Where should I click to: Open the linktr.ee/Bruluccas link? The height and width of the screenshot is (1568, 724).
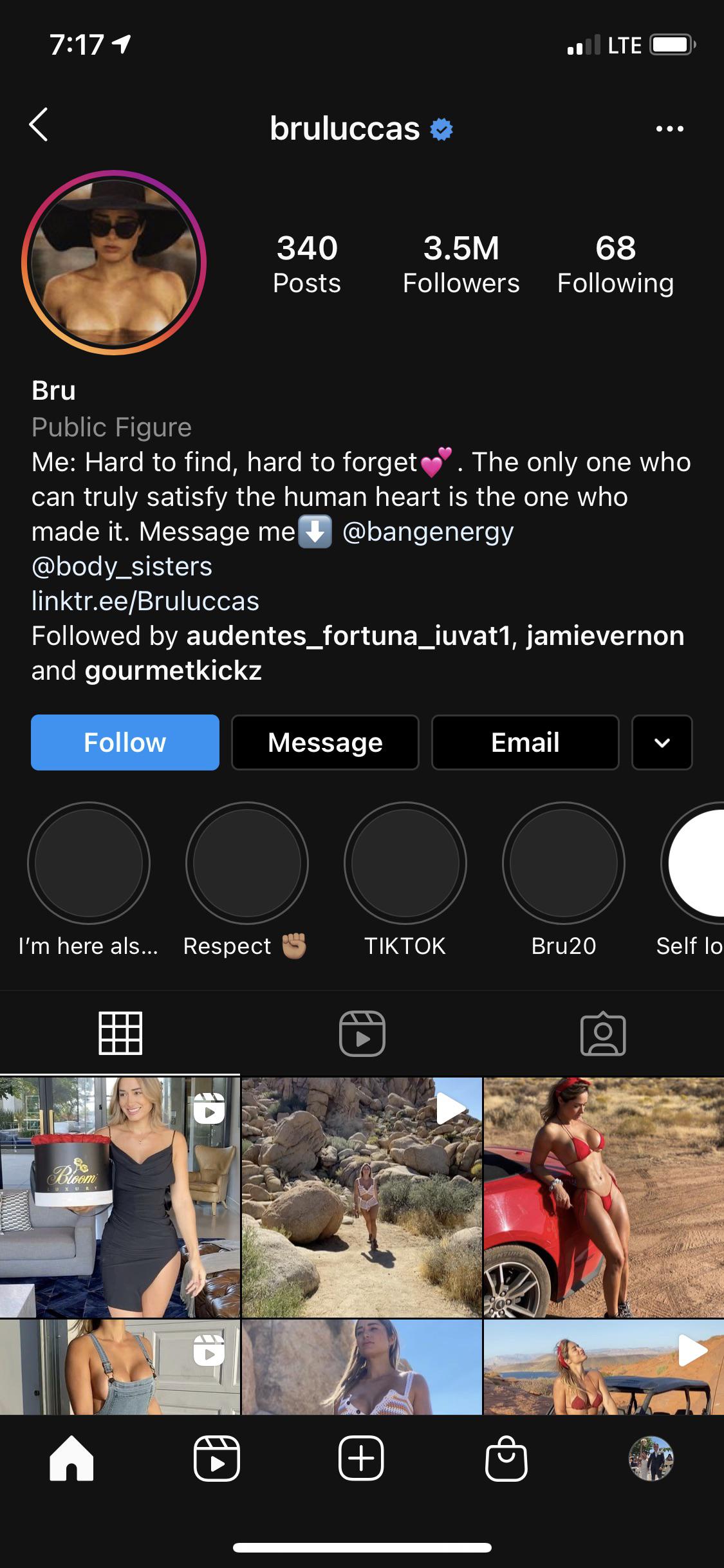click(x=145, y=601)
